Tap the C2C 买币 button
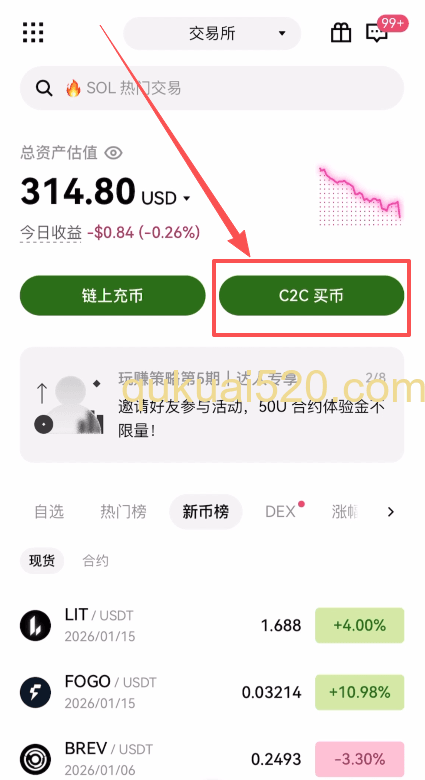The height and width of the screenshot is (780, 425). tap(312, 295)
